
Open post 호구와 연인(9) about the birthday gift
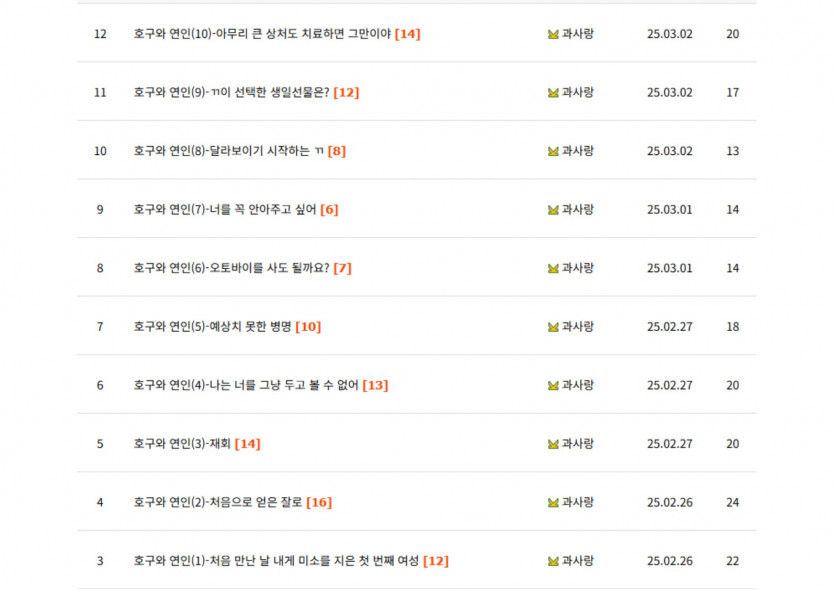tap(232, 93)
